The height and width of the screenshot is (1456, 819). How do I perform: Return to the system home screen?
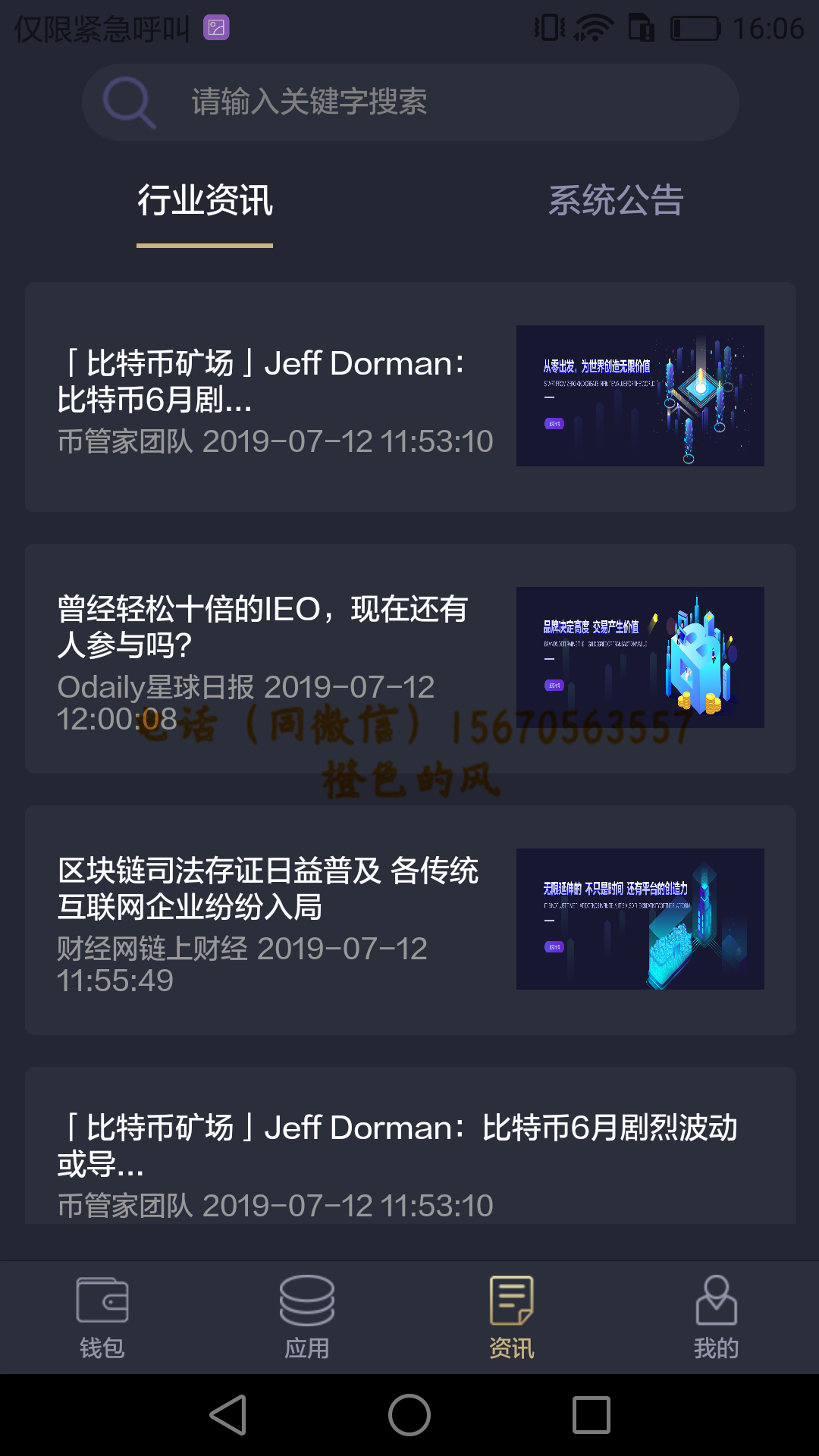(x=409, y=1415)
